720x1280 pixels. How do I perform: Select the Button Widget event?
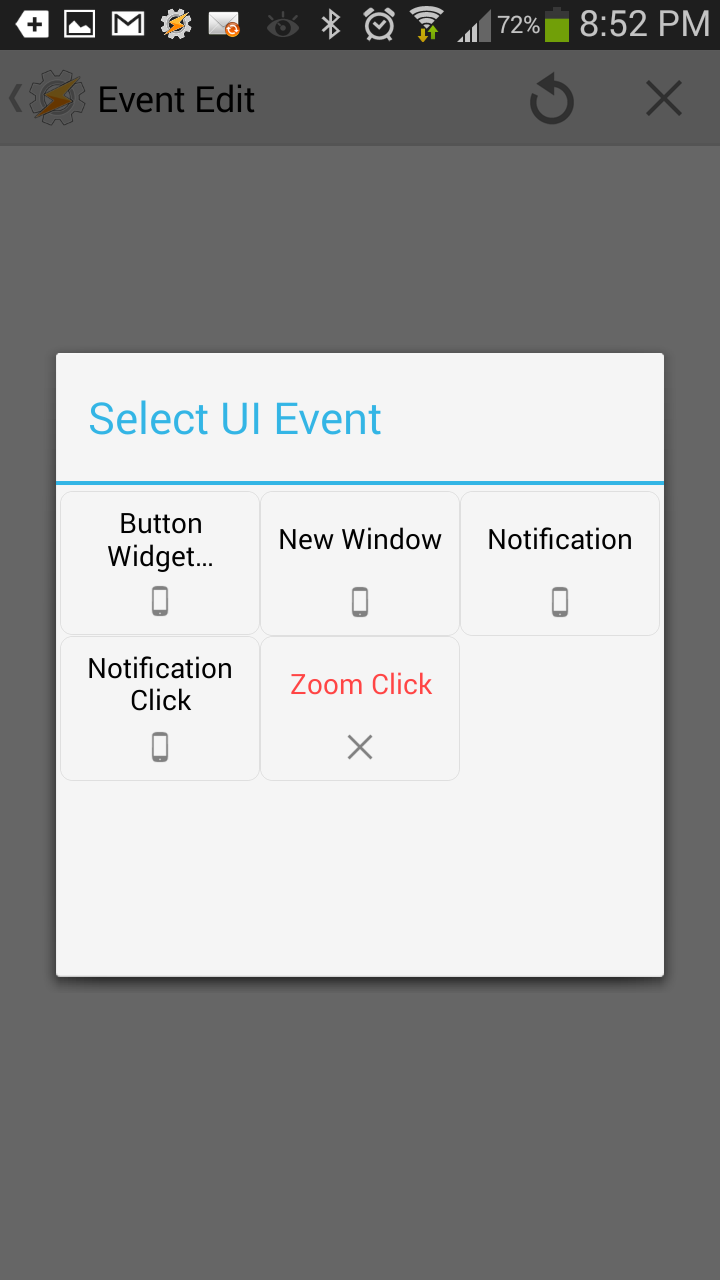(160, 563)
